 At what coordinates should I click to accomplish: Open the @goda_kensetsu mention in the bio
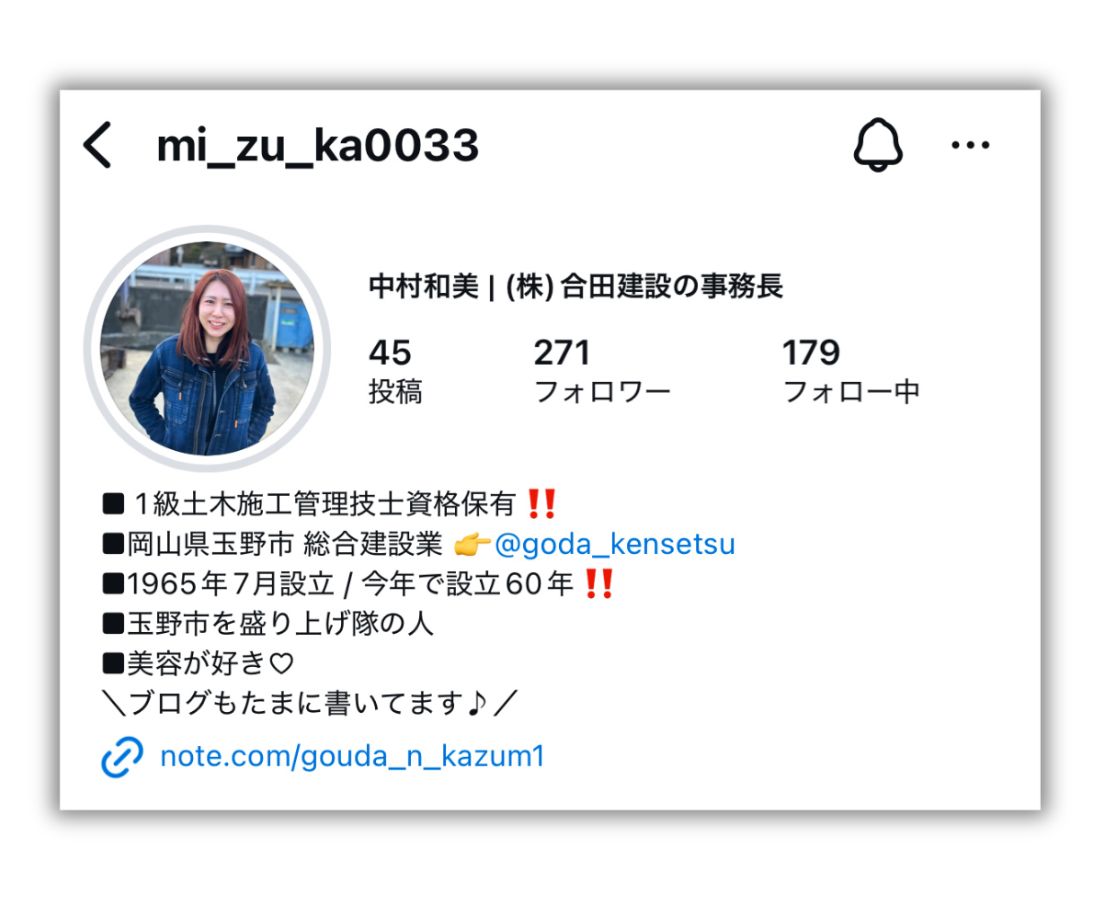(x=614, y=544)
